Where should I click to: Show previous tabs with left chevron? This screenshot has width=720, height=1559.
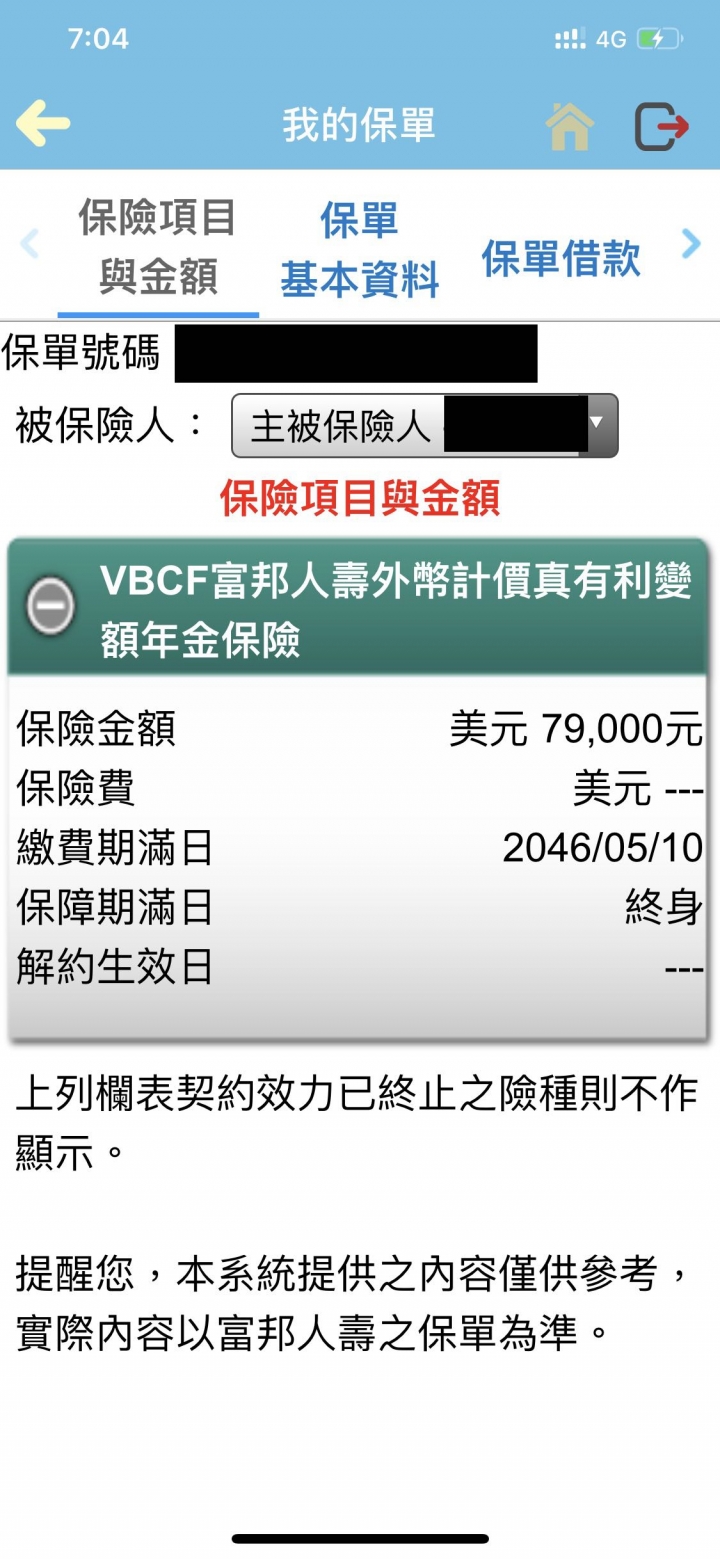tap(29, 243)
